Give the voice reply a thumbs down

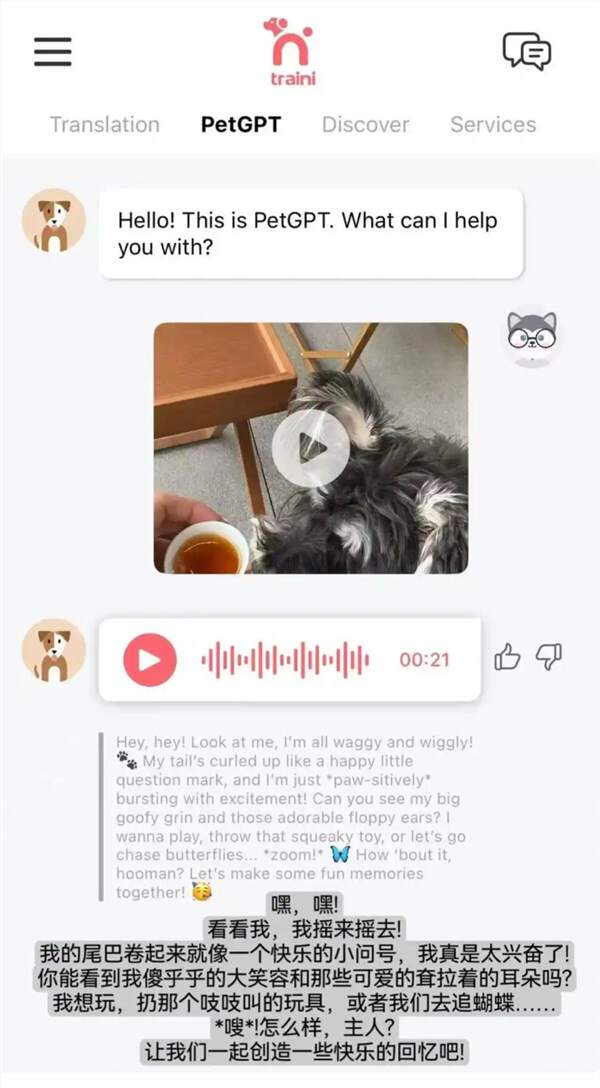coord(549,657)
